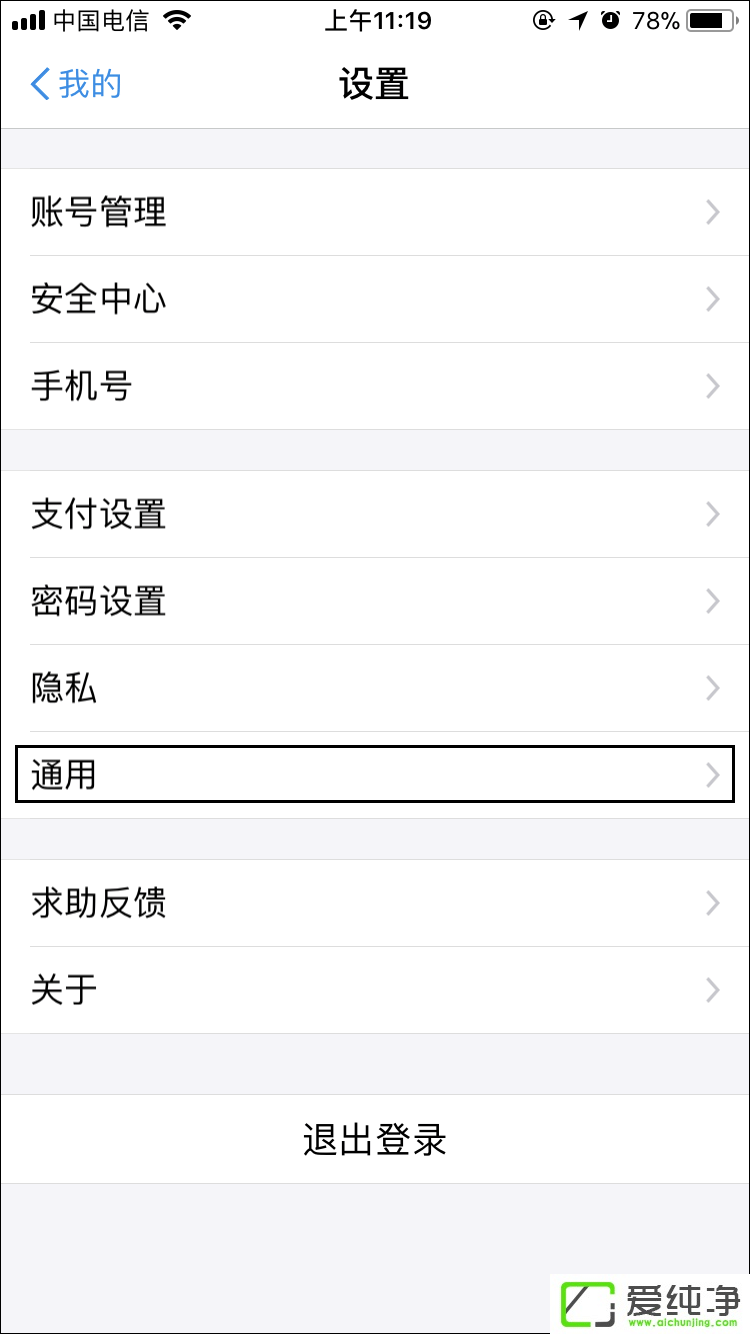Open 关于 page
This screenshot has height=1334, width=750.
(375, 990)
